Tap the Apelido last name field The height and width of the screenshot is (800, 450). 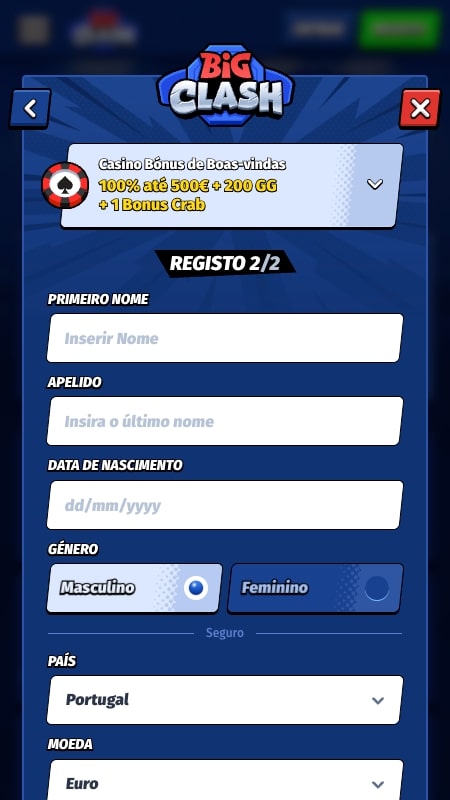pos(224,421)
